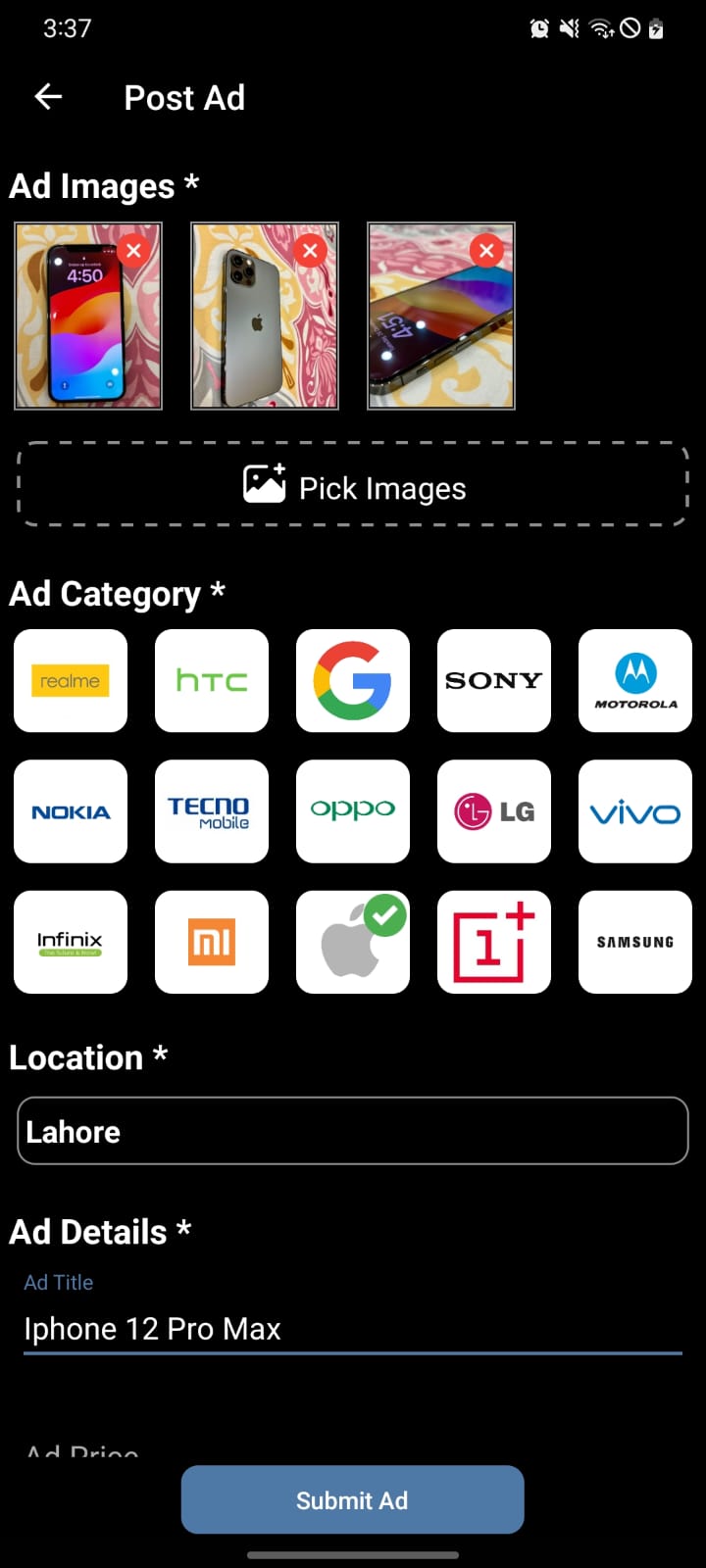706x1568 pixels.
Task: Select the realme category
Action: pyautogui.click(x=71, y=680)
